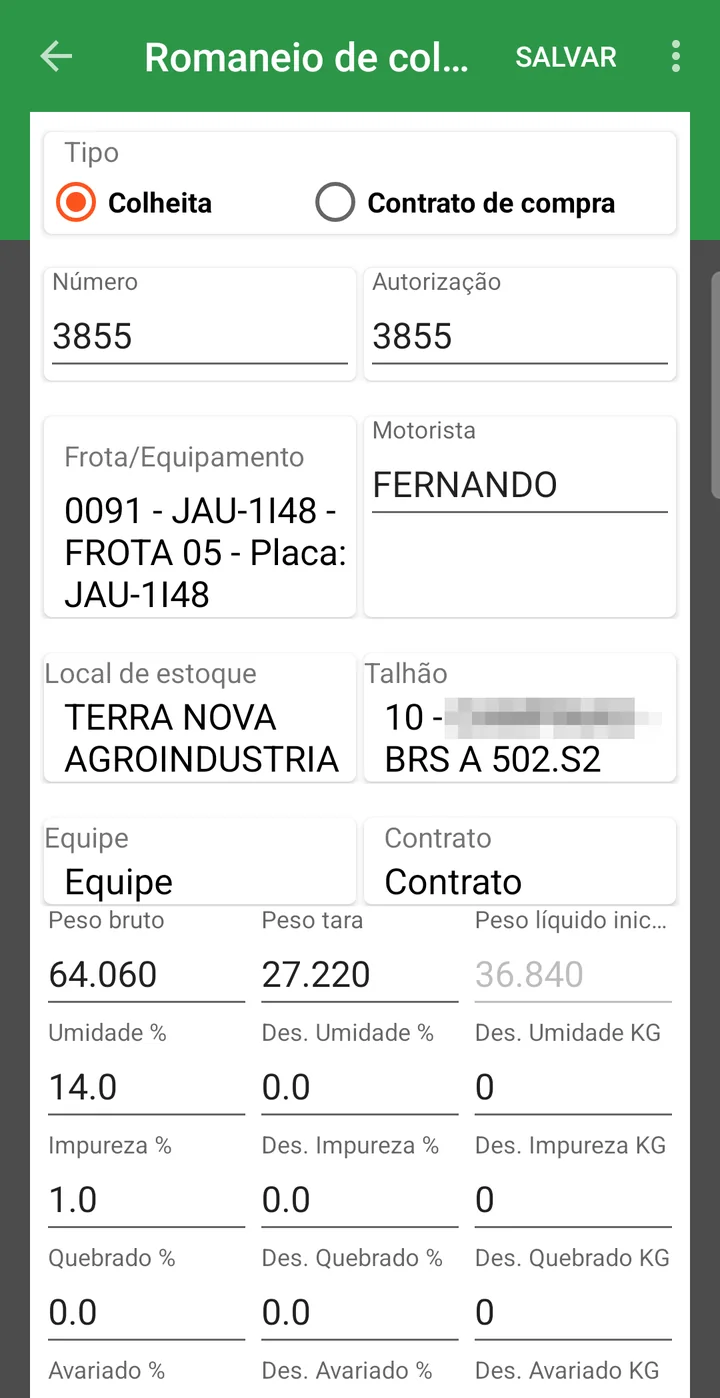Screen dimensions: 720x1398
Task: Open the three-dot overflow menu
Action: pyautogui.click(x=676, y=57)
